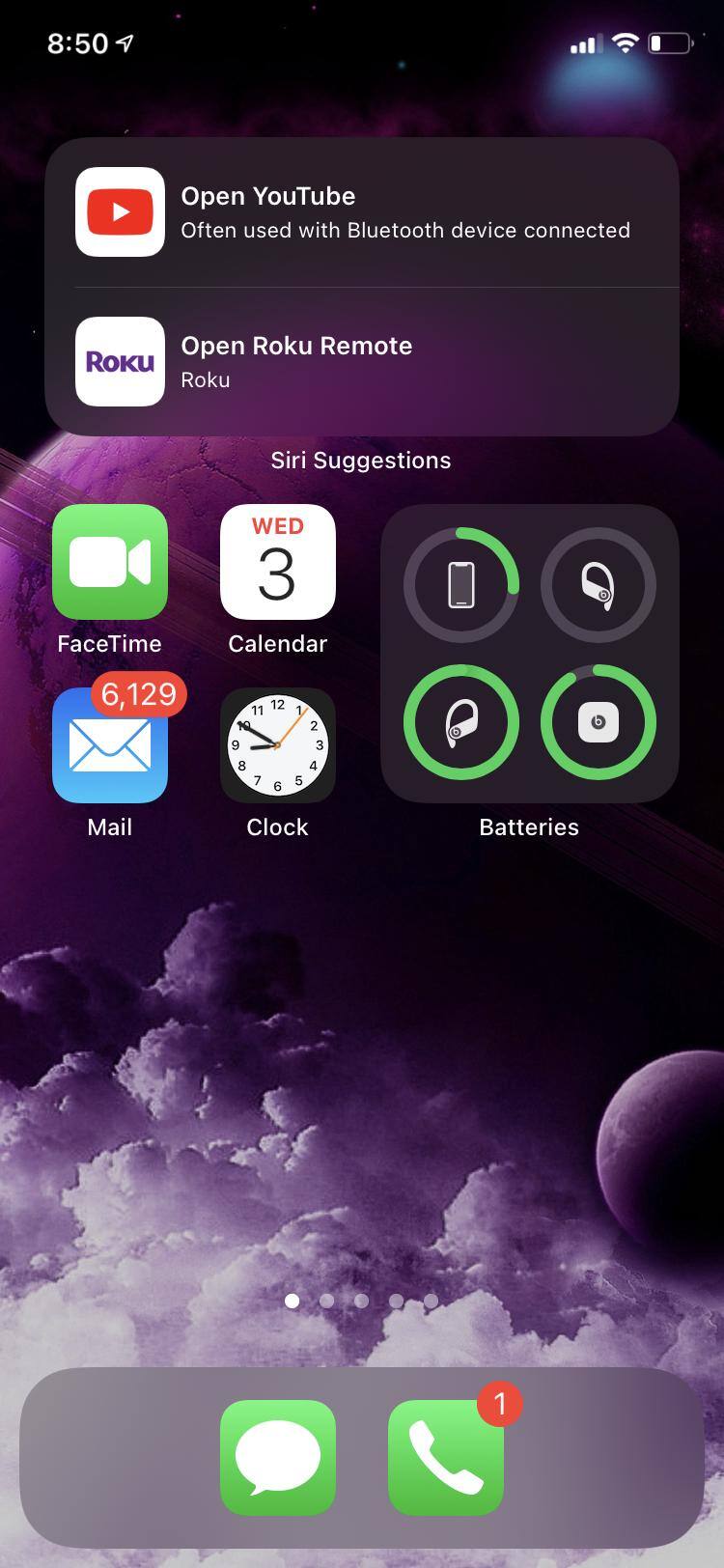
Task: Open YouTube from Siri Suggestions
Action: click(361, 212)
